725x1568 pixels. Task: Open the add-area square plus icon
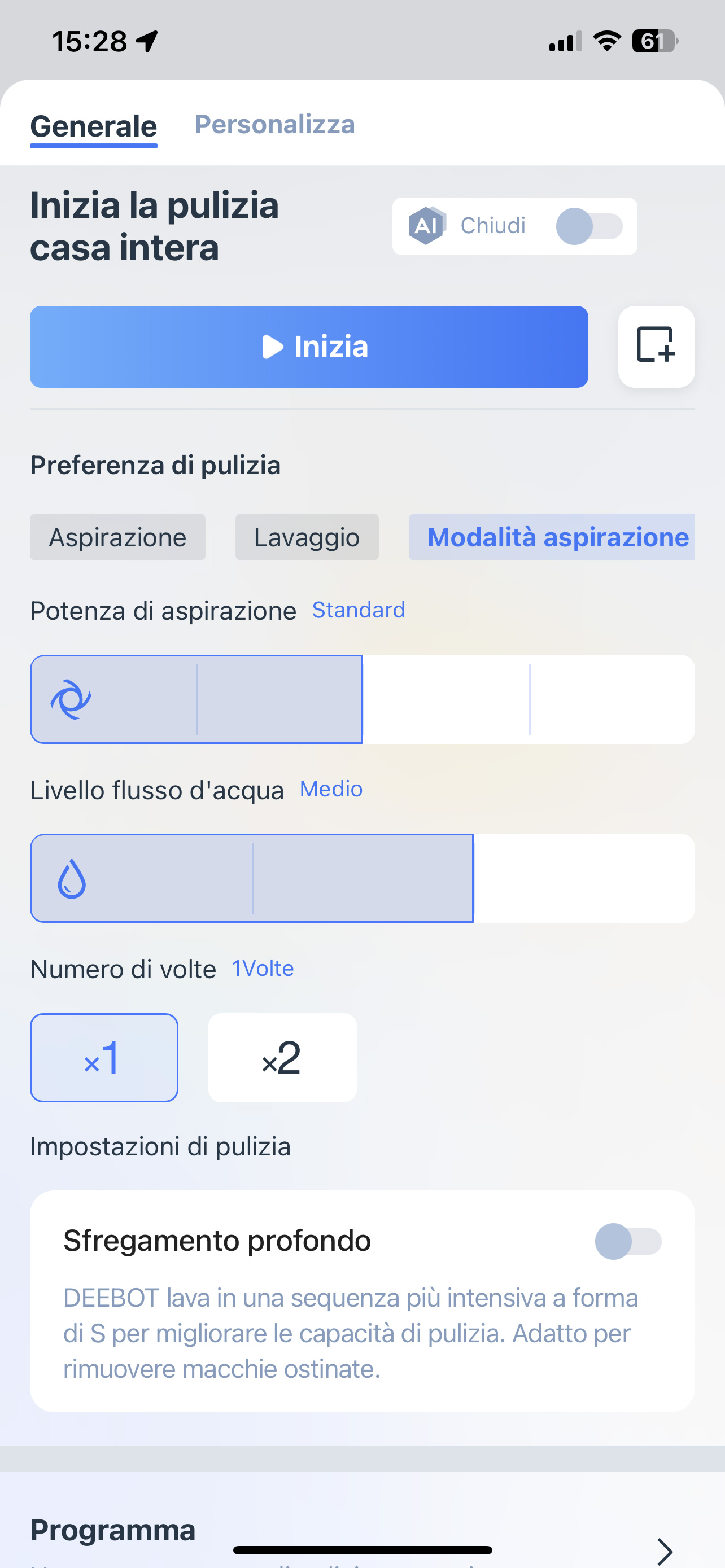(656, 347)
